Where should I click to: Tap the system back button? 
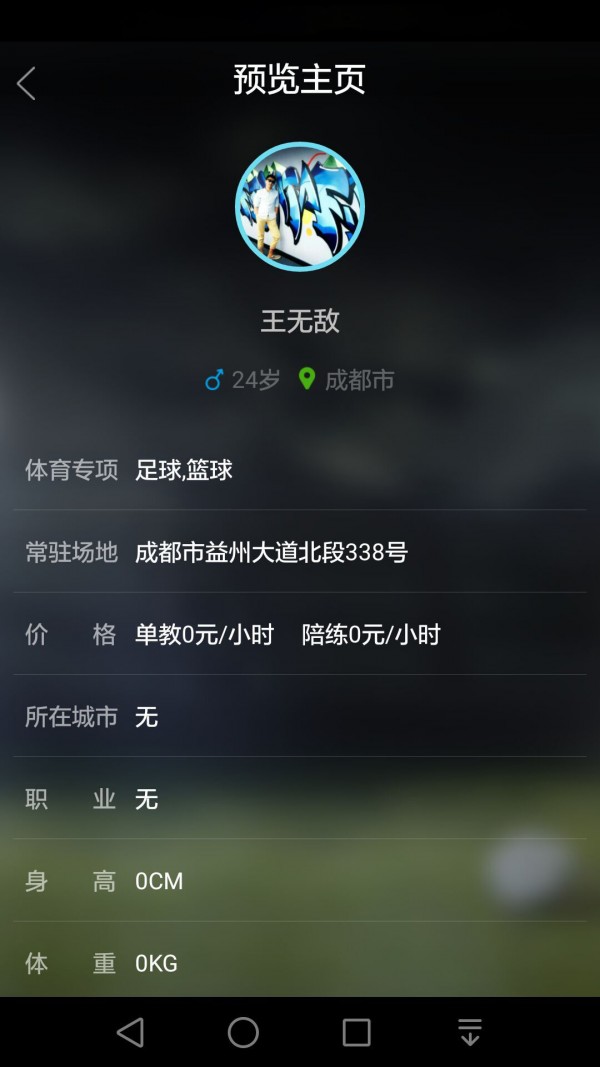130,1032
